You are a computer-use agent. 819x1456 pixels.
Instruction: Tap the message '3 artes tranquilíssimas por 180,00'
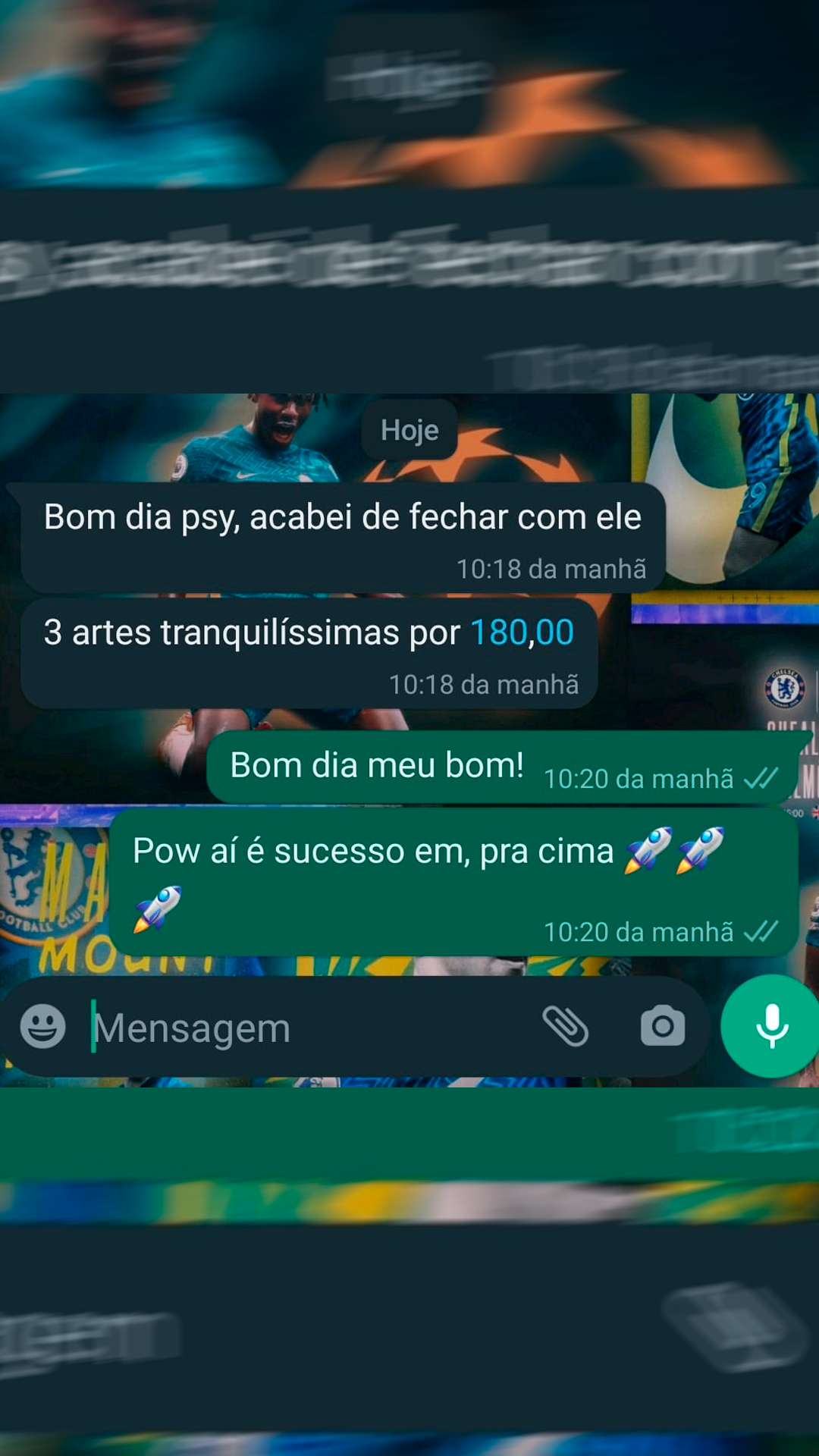(303, 631)
